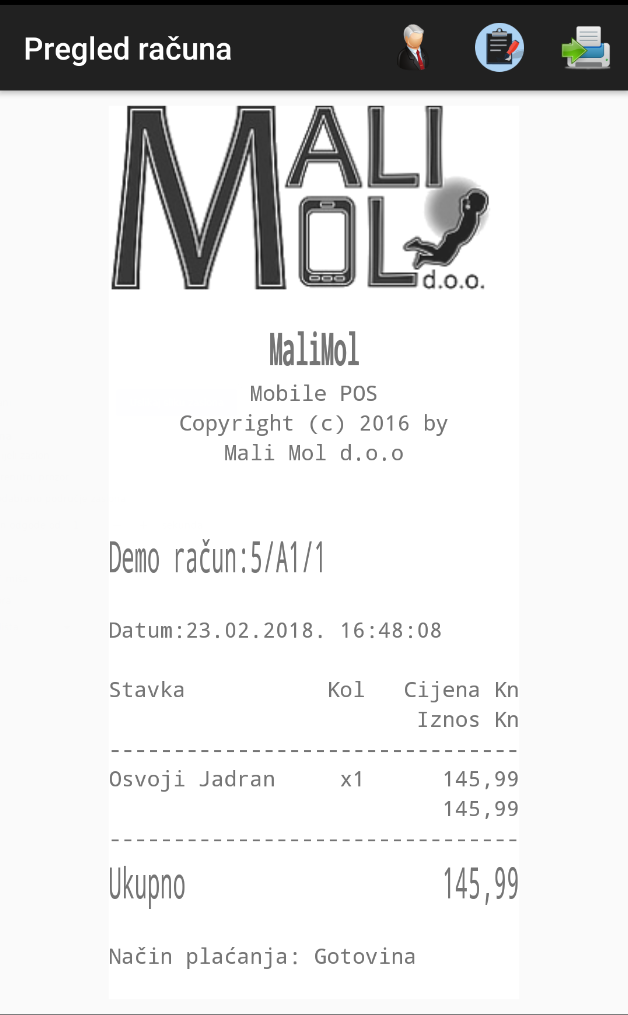Tap the clipboard note icon
Screen dimensions: 628x1015
[x=499, y=48]
